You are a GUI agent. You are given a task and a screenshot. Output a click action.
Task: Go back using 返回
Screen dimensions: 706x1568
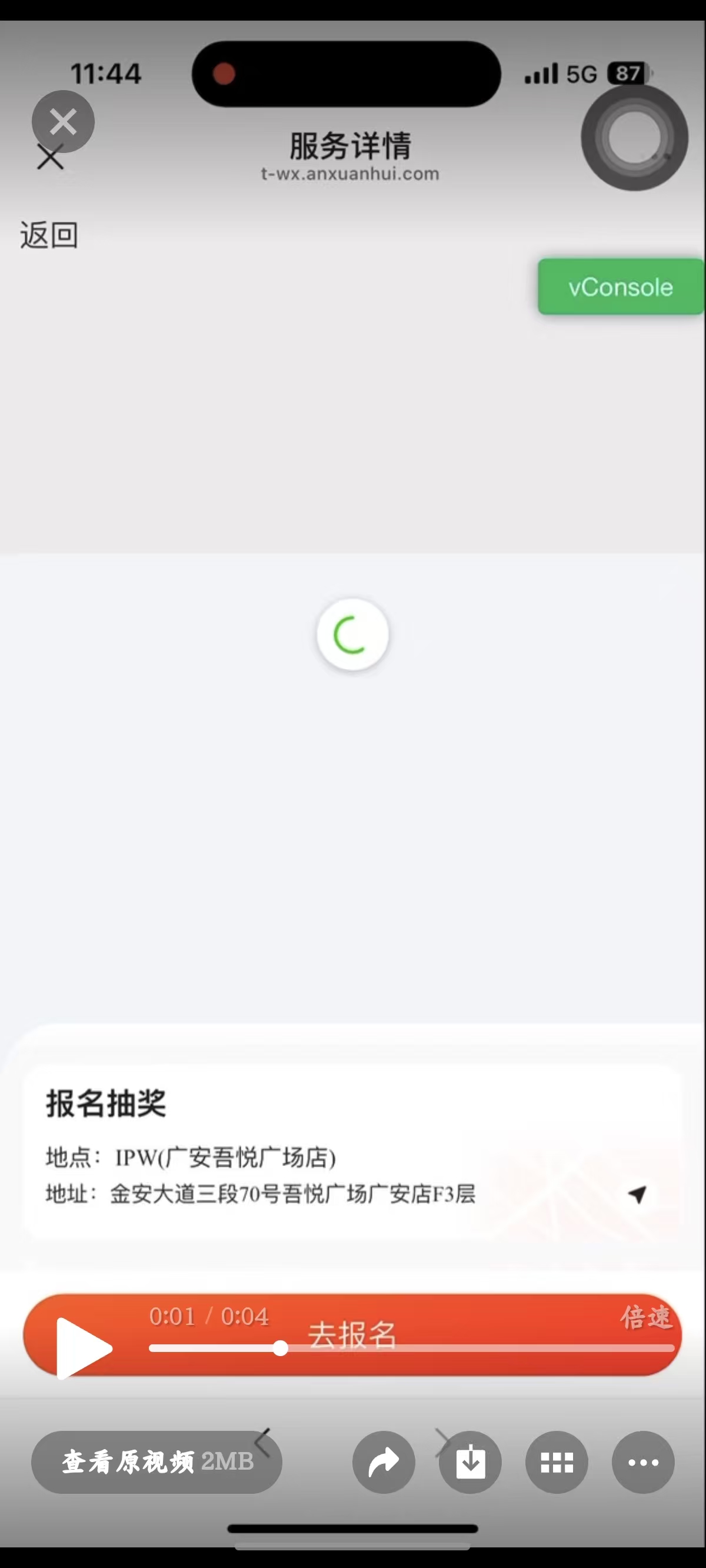tap(49, 235)
